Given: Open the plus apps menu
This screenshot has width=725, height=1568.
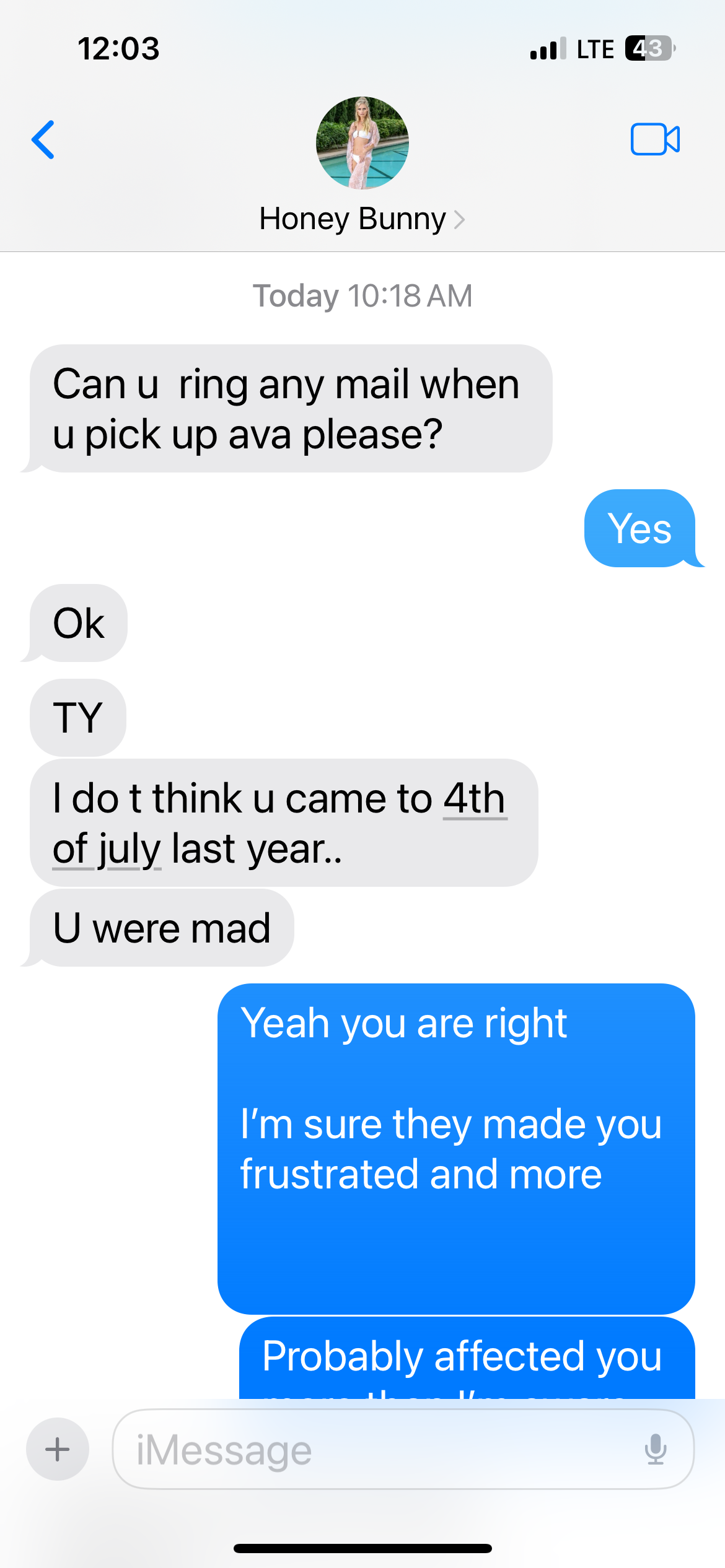Looking at the screenshot, I should tap(58, 1449).
